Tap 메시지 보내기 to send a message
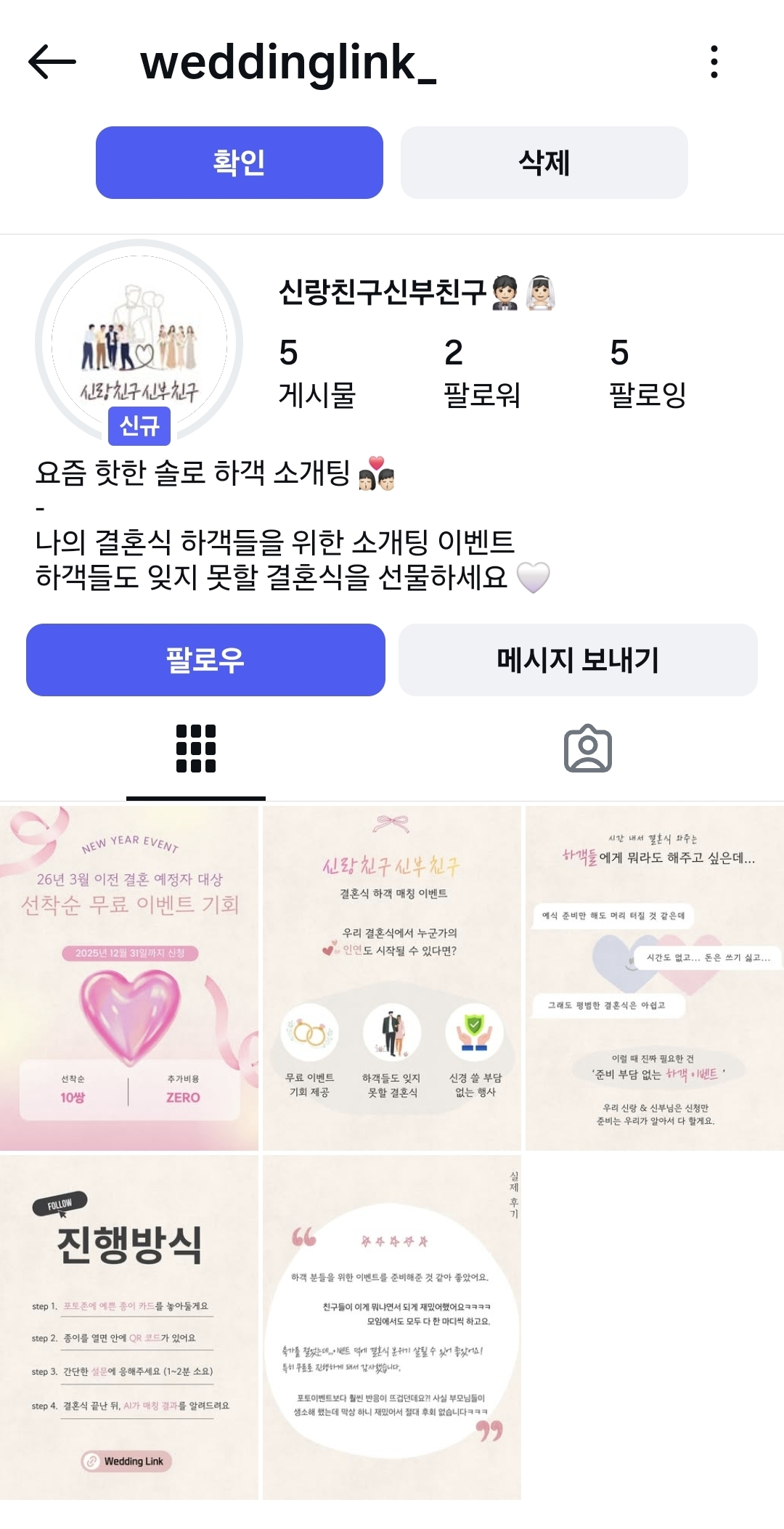The image size is (784, 1529). pos(578,660)
